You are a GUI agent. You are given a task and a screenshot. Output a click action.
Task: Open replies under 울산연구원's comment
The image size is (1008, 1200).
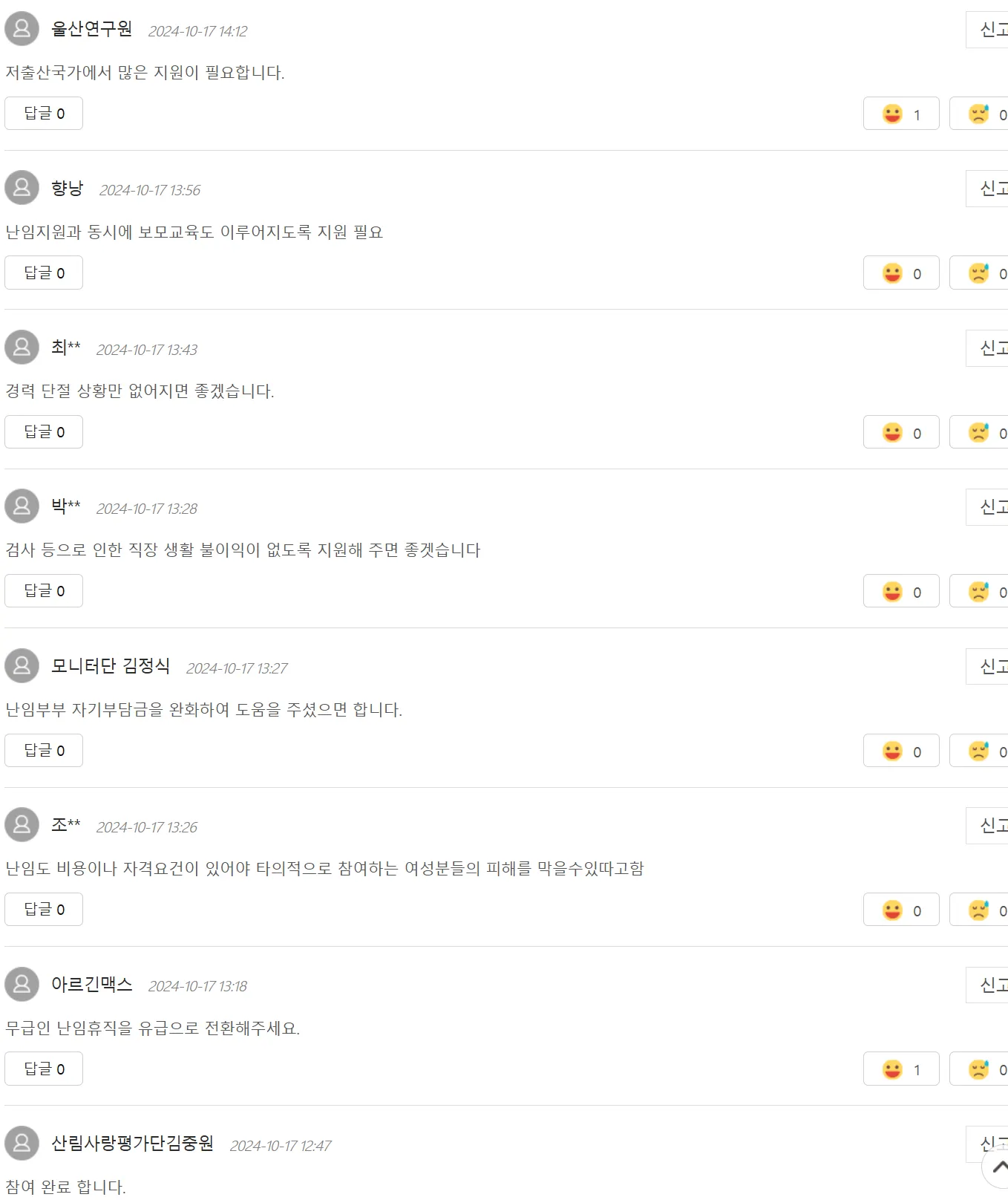pyautogui.click(x=44, y=114)
